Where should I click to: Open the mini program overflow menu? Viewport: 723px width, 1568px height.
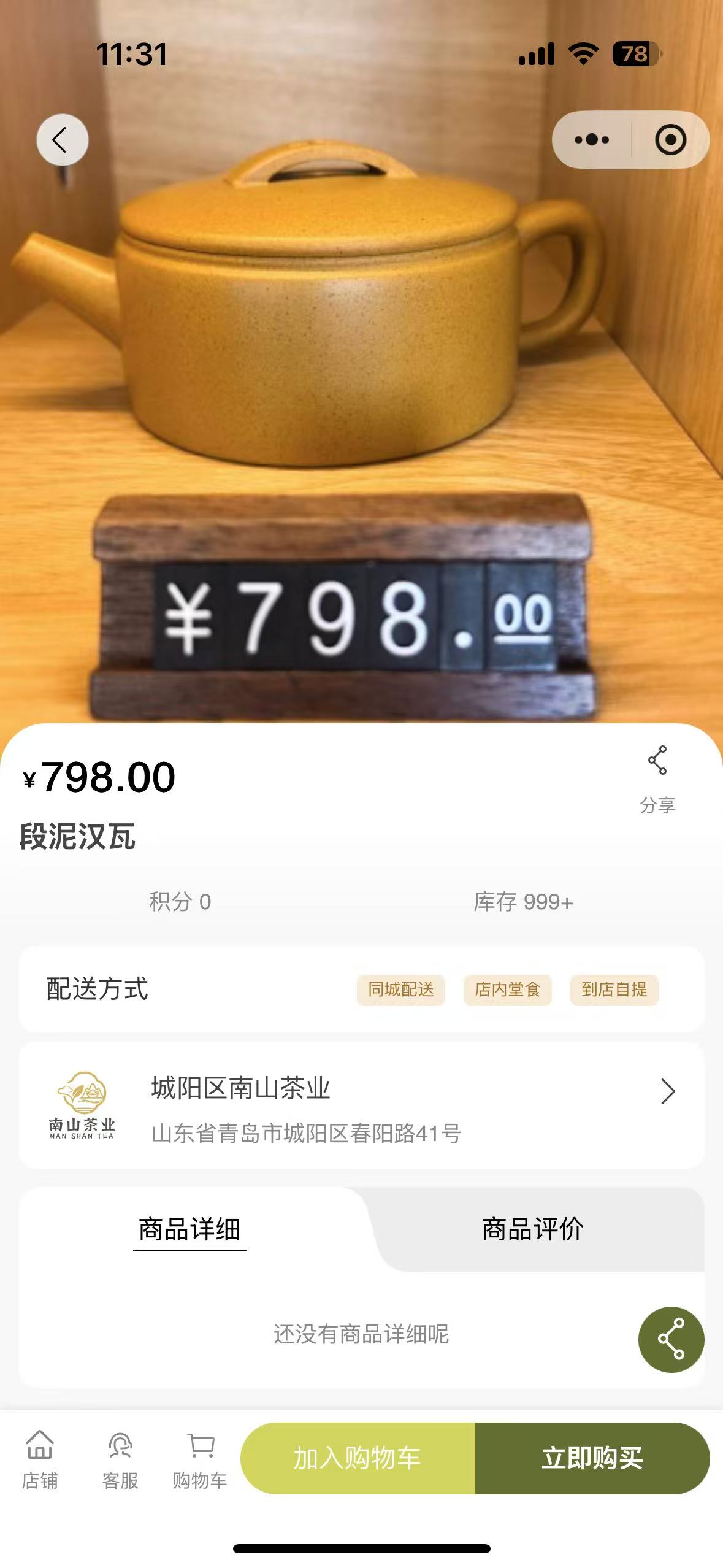tap(592, 140)
